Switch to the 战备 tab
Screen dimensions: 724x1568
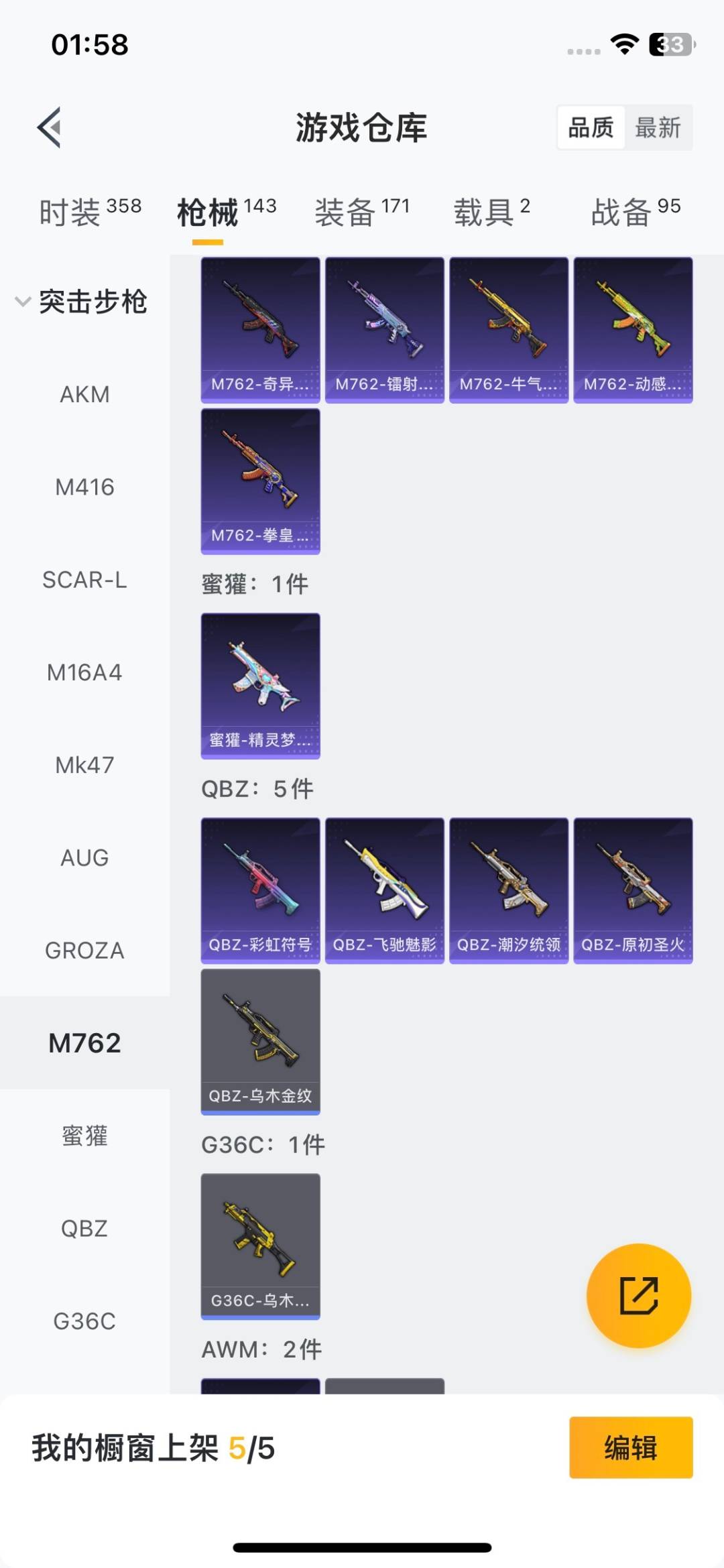635,212
